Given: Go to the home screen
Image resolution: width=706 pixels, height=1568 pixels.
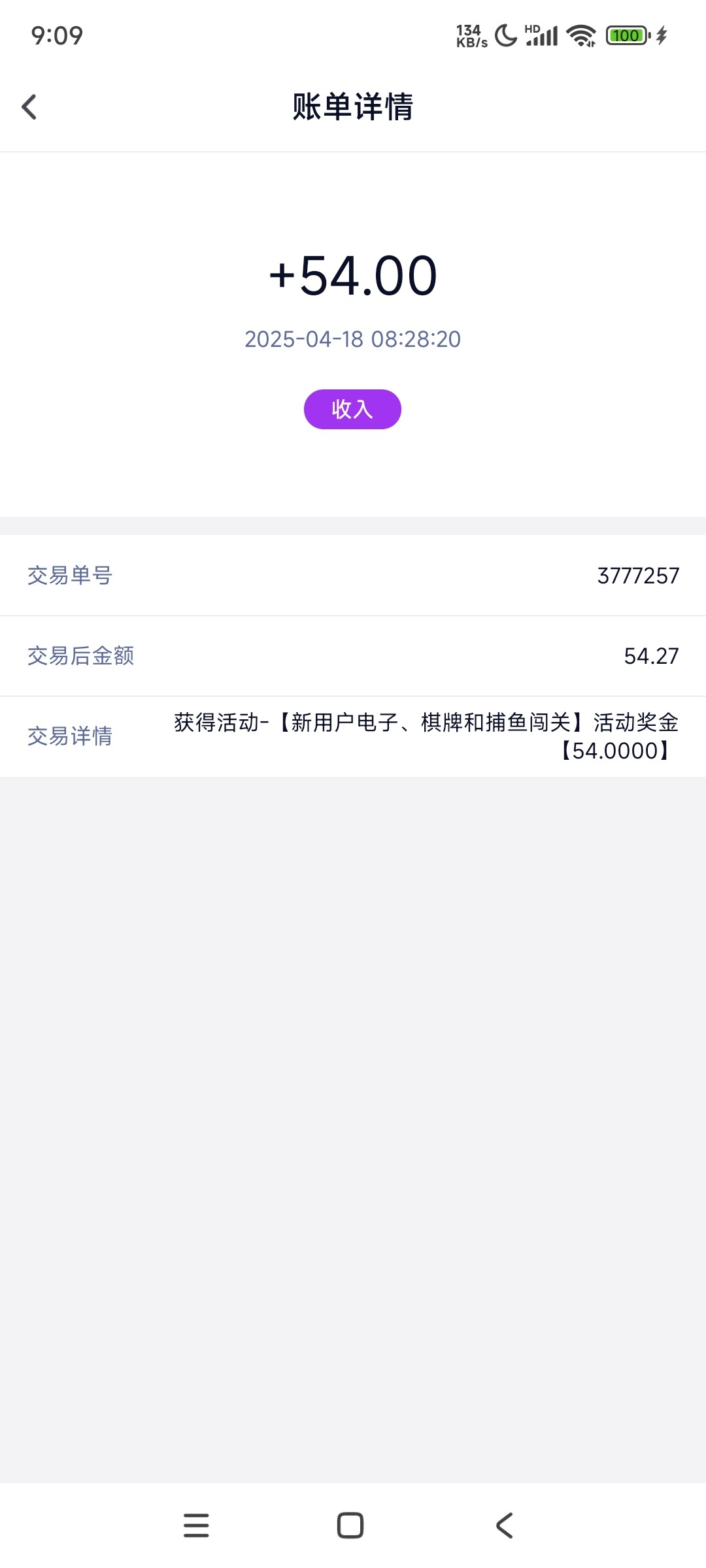Looking at the screenshot, I should (x=350, y=1526).
